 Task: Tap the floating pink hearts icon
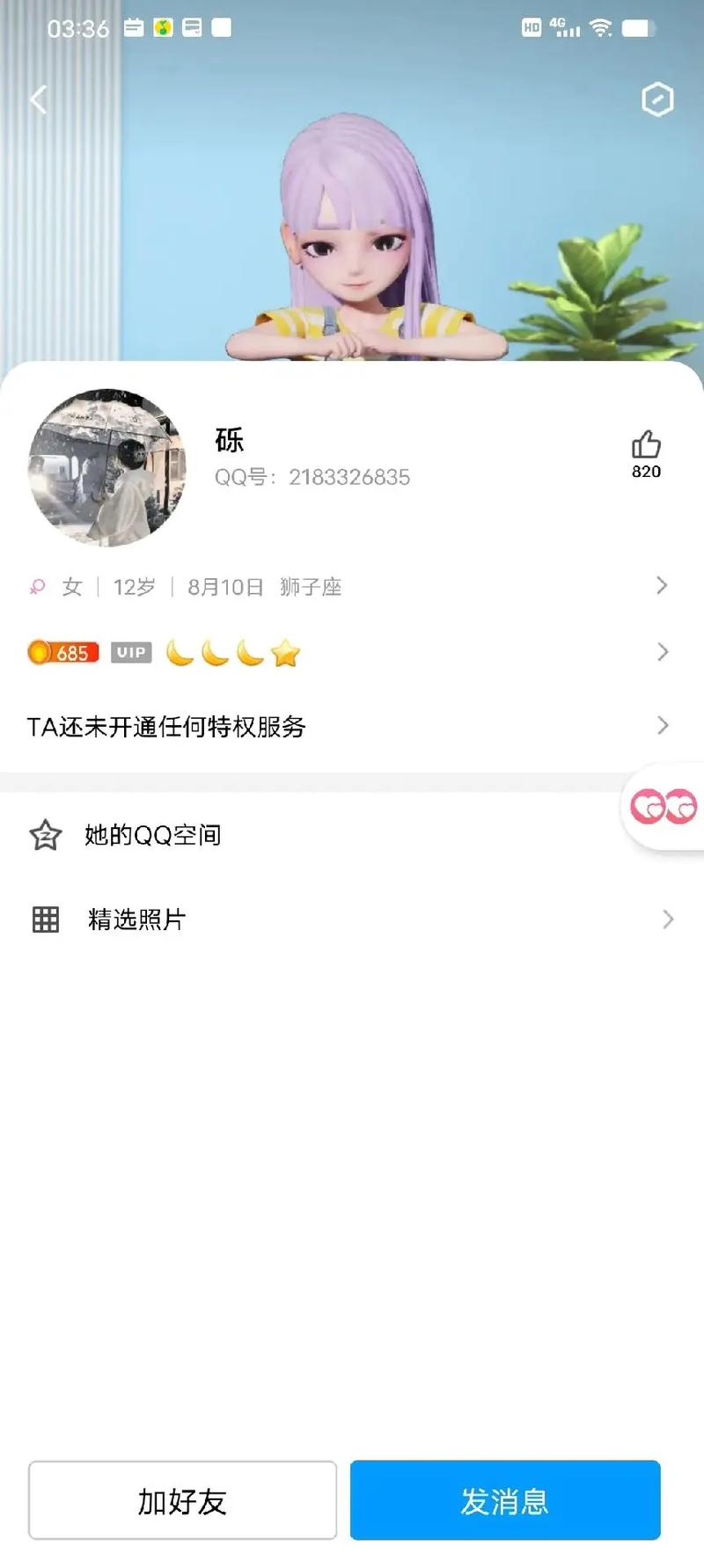[x=663, y=806]
